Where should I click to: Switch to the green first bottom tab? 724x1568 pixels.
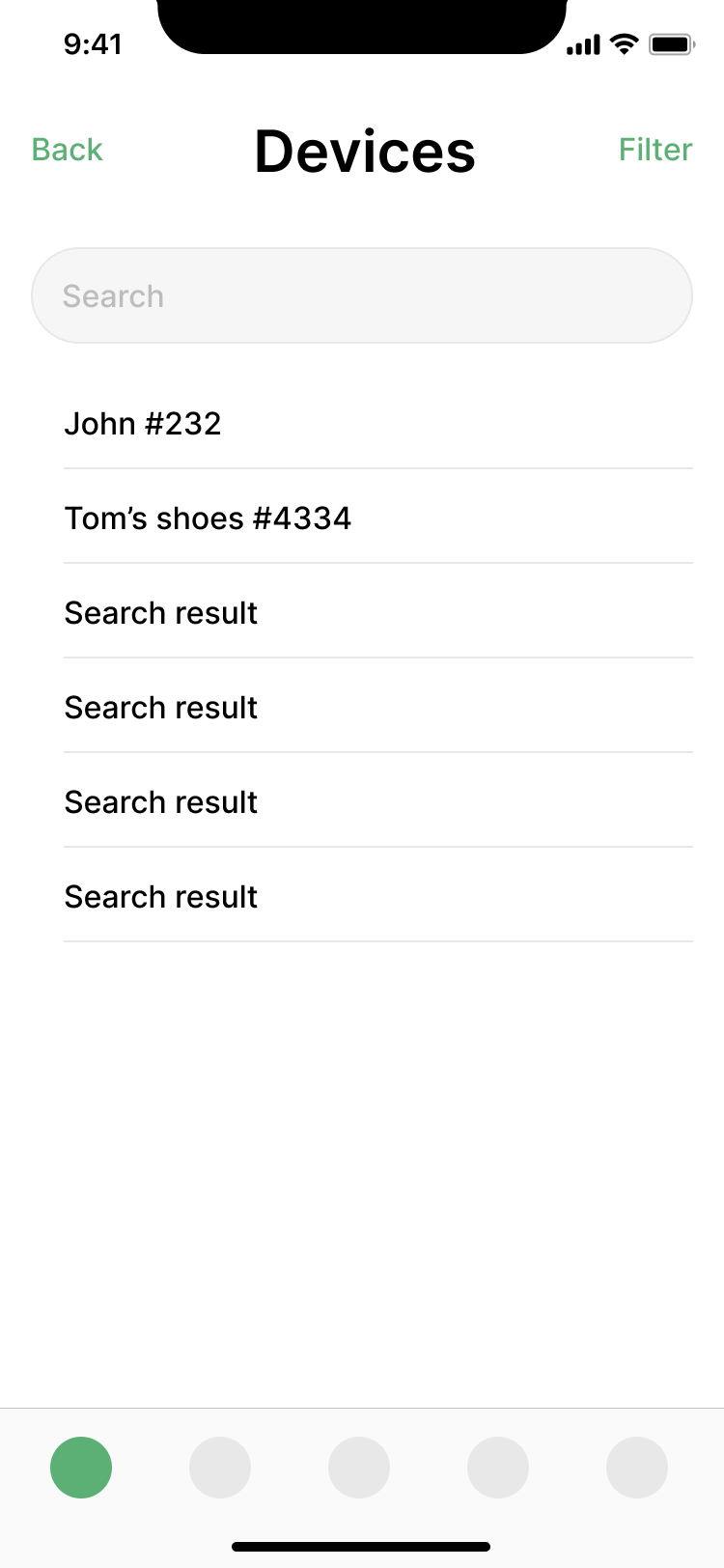click(x=81, y=1468)
